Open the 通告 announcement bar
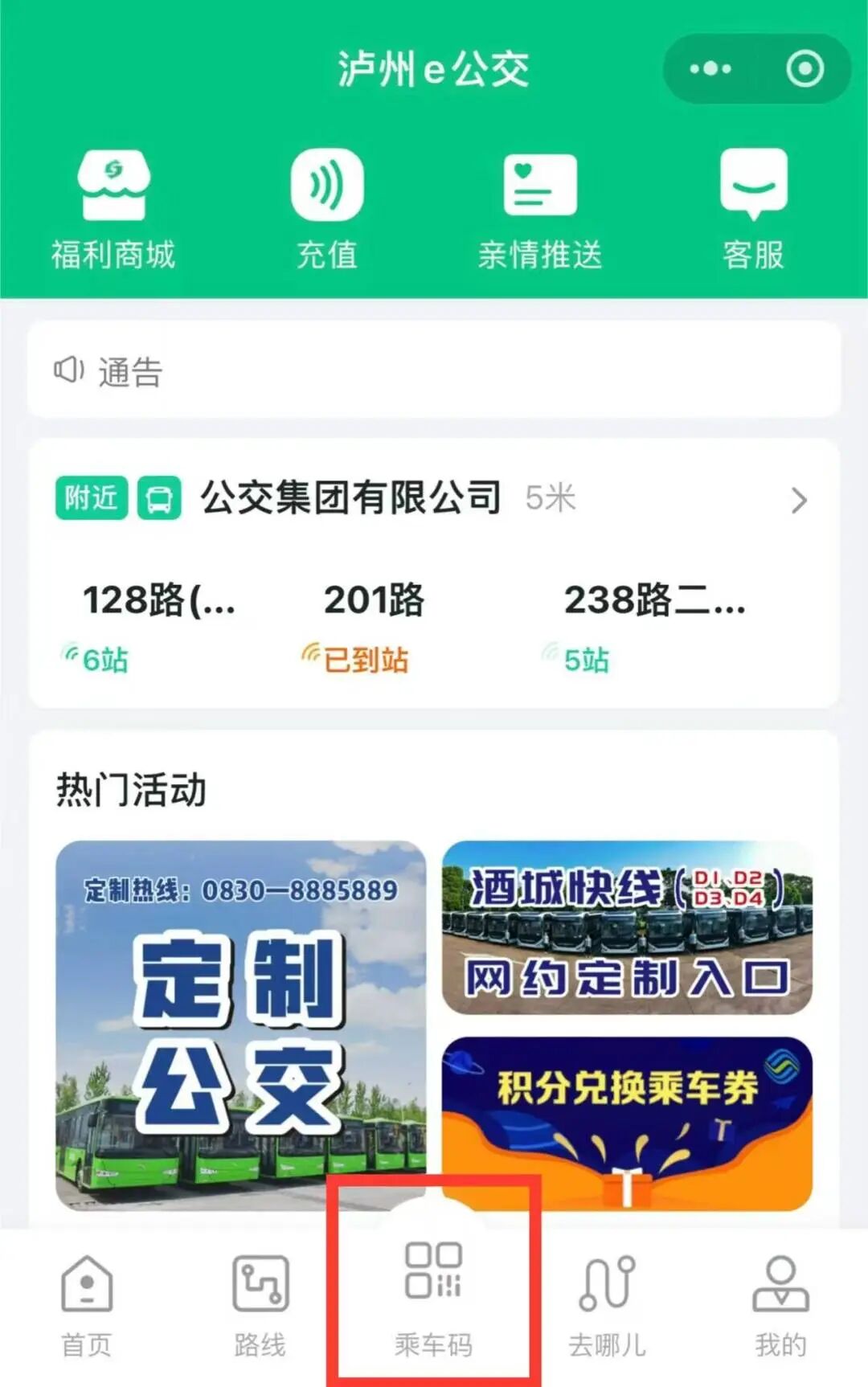Screen dimensions: 868x1387 tap(434, 371)
